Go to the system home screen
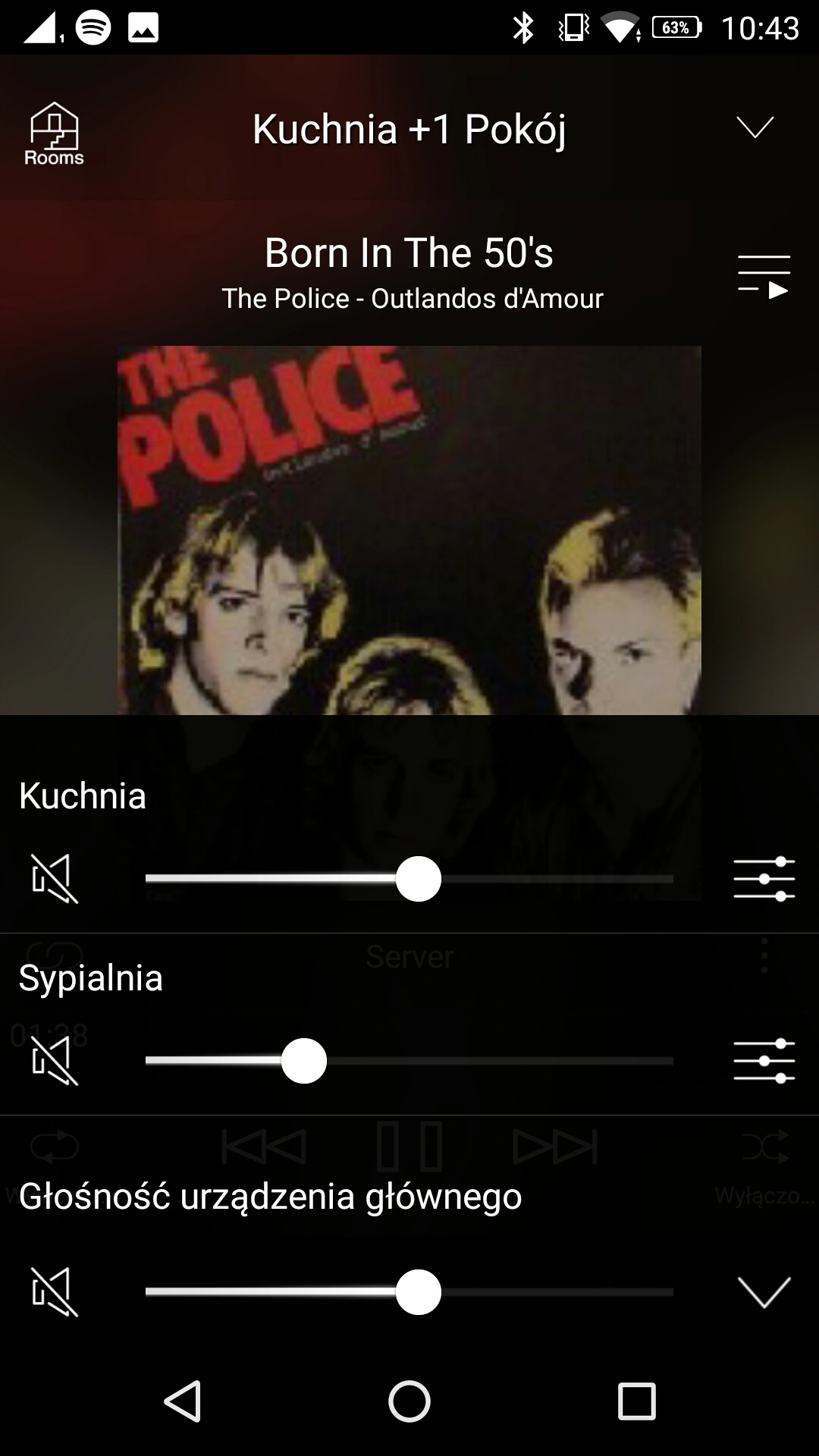819x1456 pixels. point(409,1401)
